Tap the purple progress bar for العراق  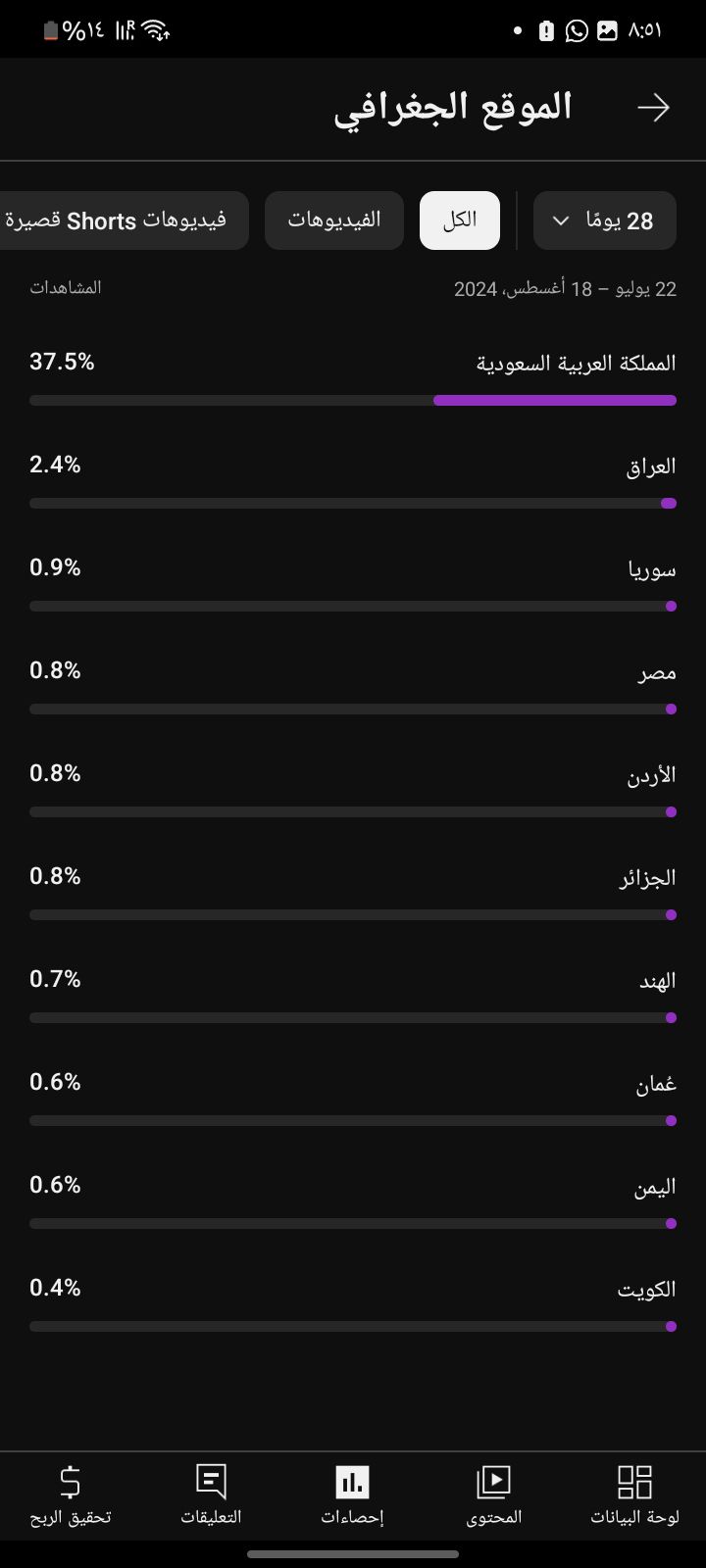(x=670, y=503)
